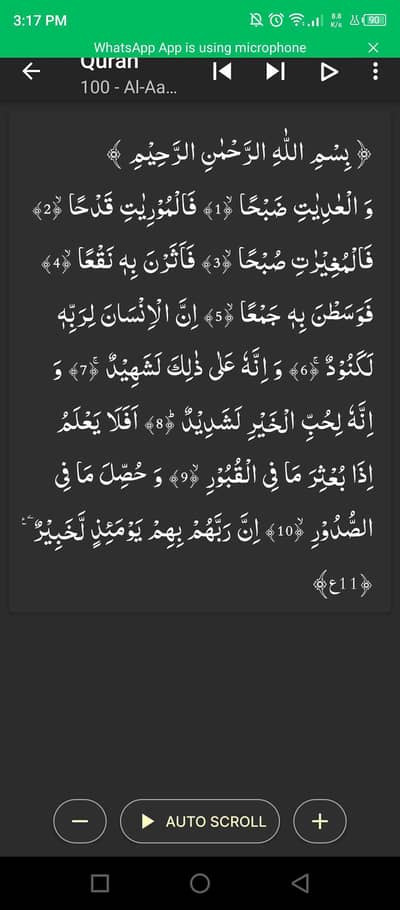The width and height of the screenshot is (400, 910).
Task: Open the recent apps view
Action: point(100,883)
